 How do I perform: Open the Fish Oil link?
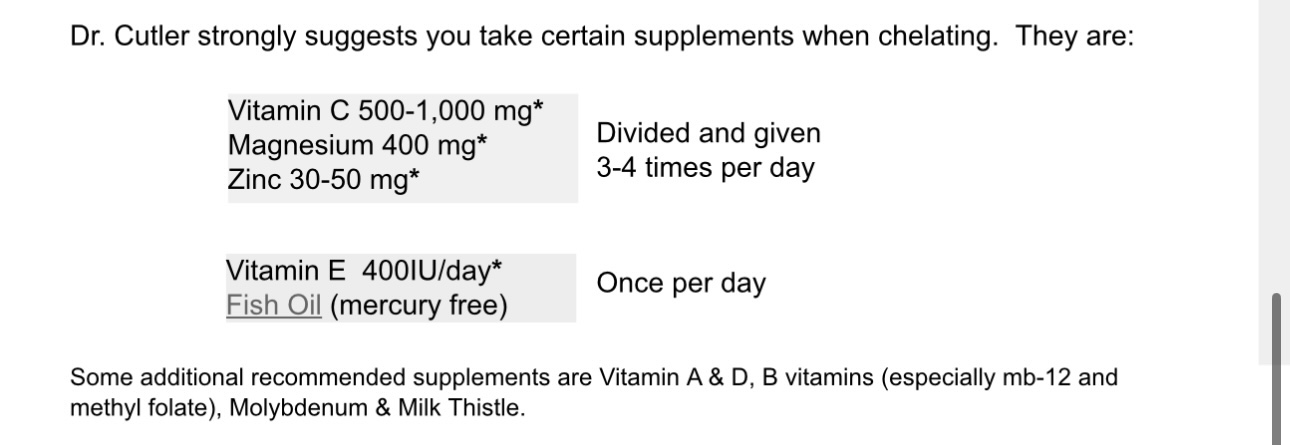(x=274, y=305)
